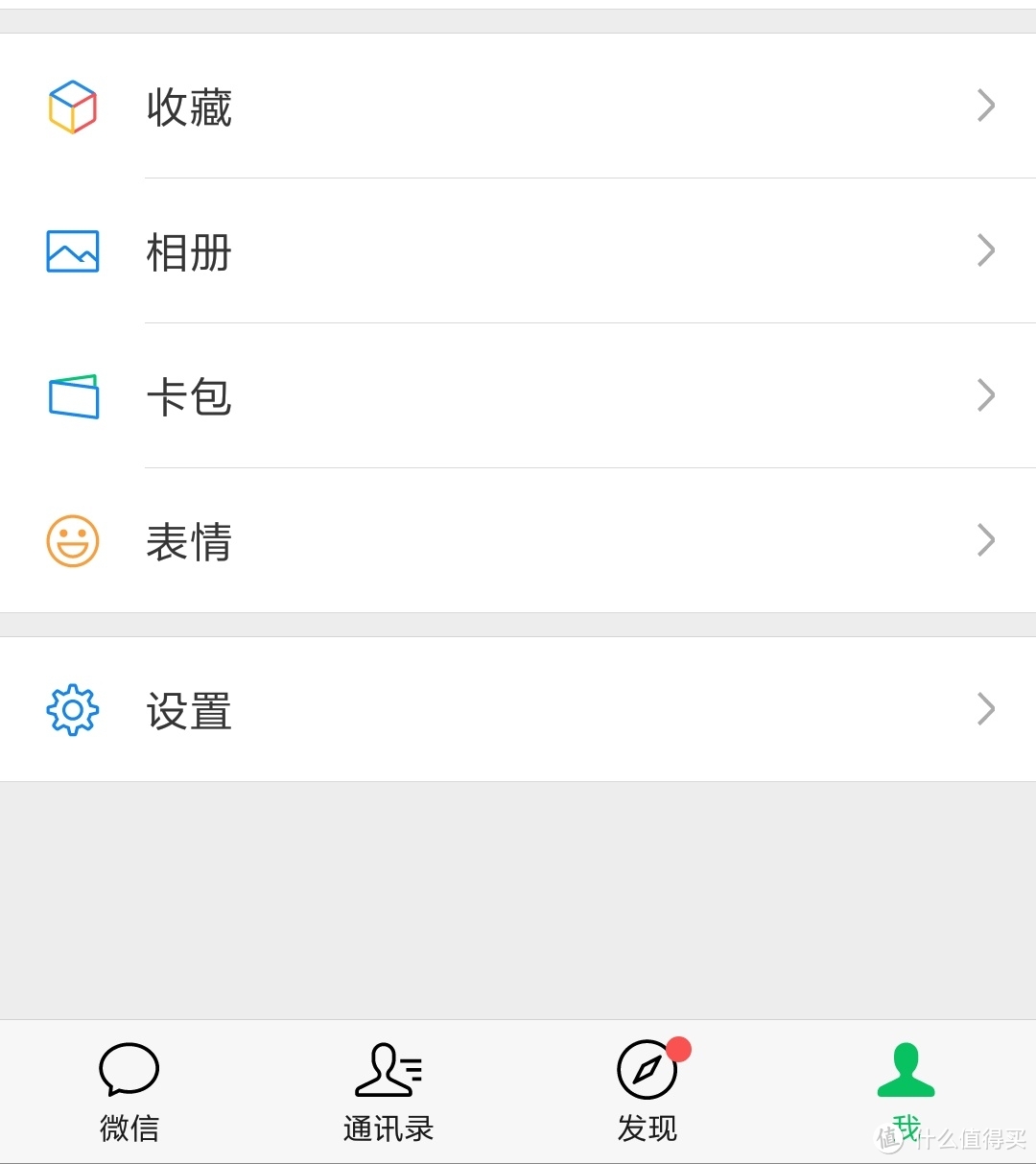Viewport: 1036px width, 1164px height.
Task: Open the 相册 album row
Action: coord(518,251)
